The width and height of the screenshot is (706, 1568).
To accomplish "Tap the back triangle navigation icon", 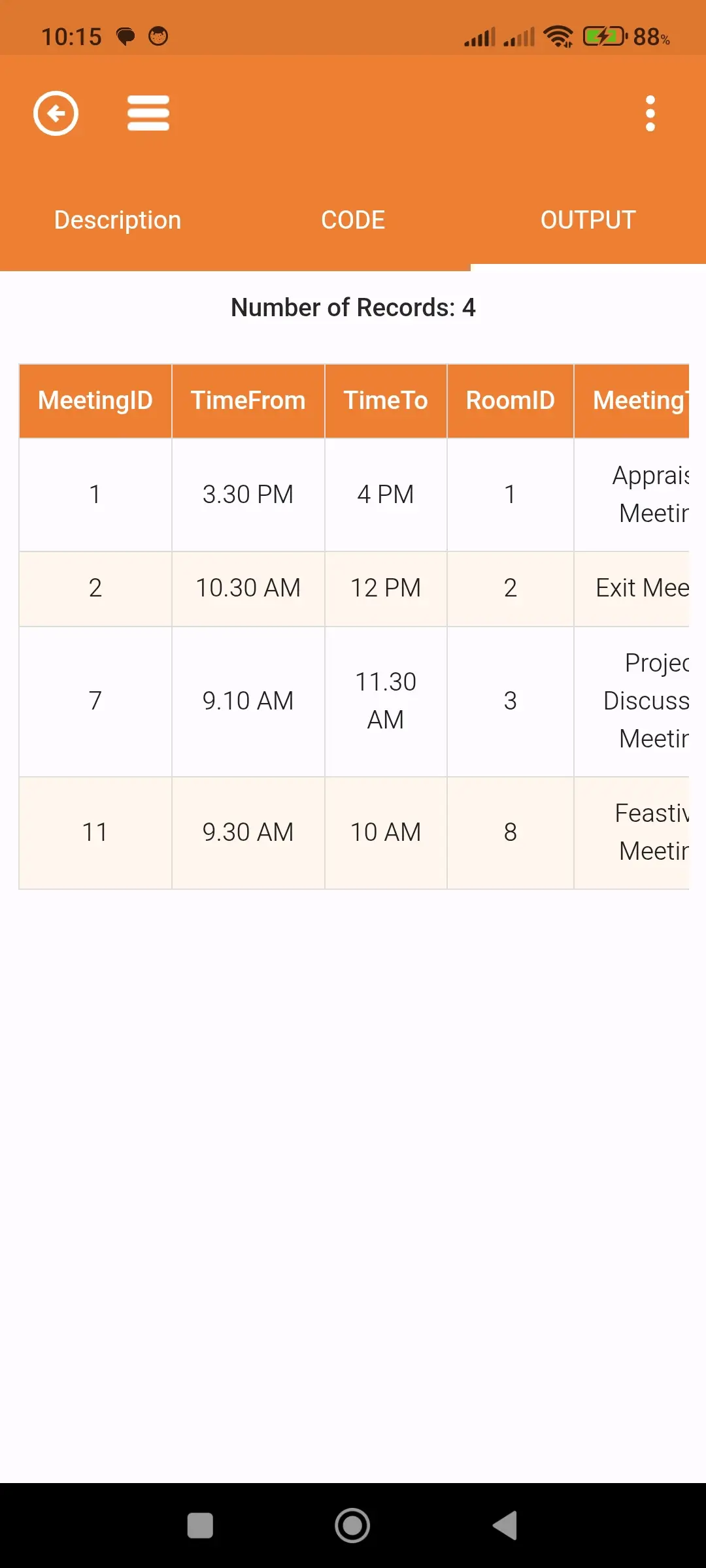I will pos(502,1527).
